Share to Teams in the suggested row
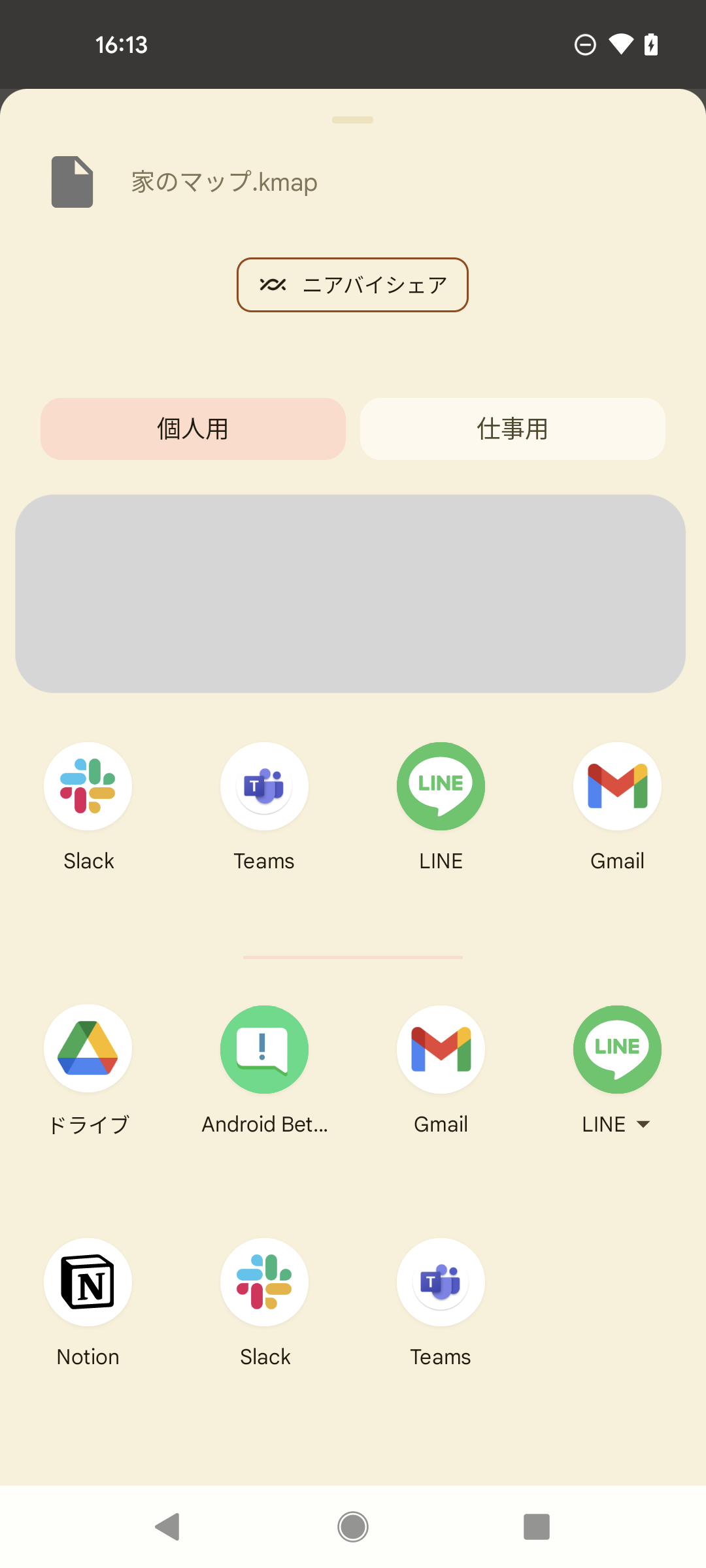Screen dimensions: 706x1568 [264, 787]
